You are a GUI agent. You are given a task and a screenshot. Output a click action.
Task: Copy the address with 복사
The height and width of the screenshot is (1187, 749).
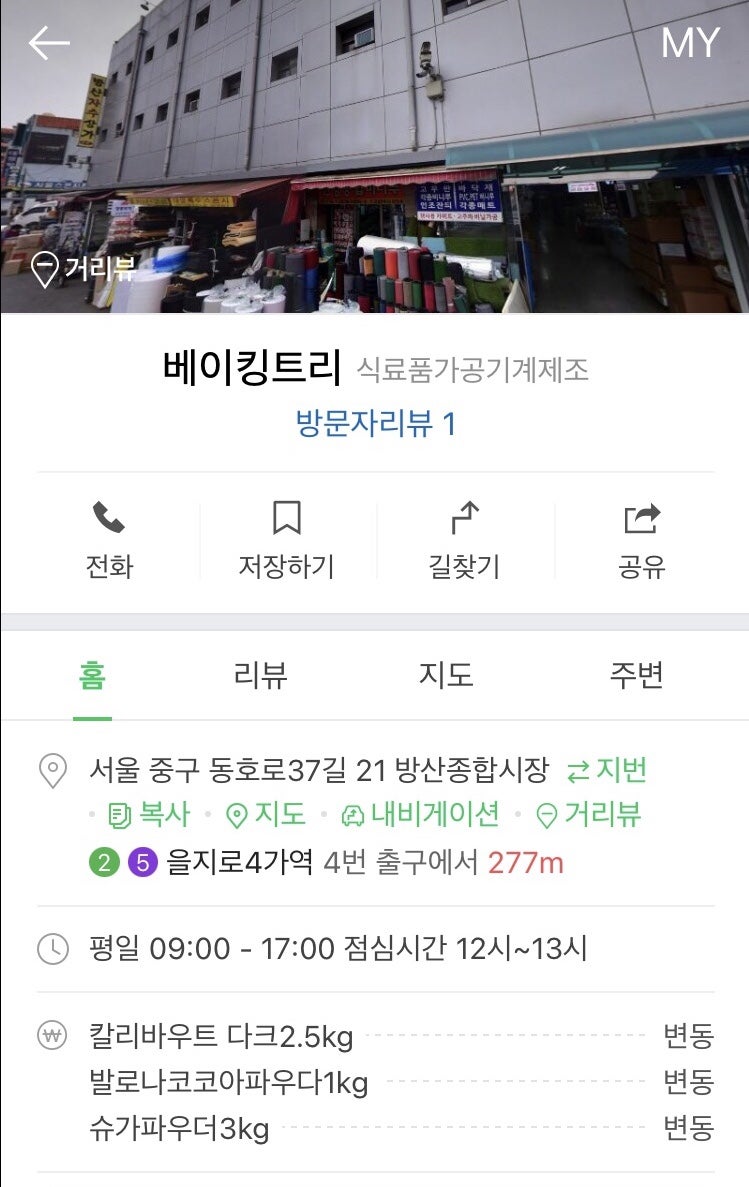(x=149, y=814)
